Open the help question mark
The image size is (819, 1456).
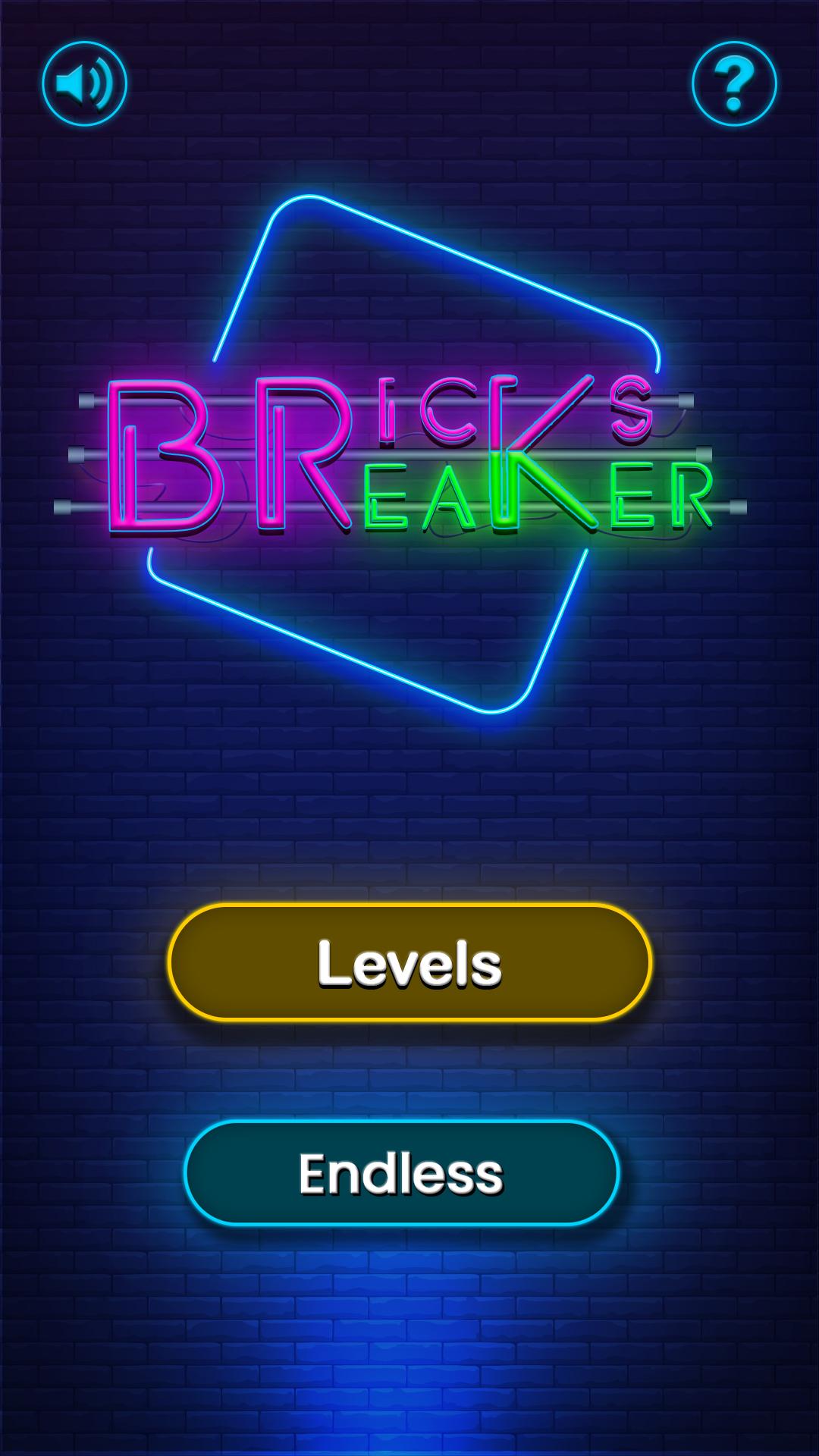(734, 83)
